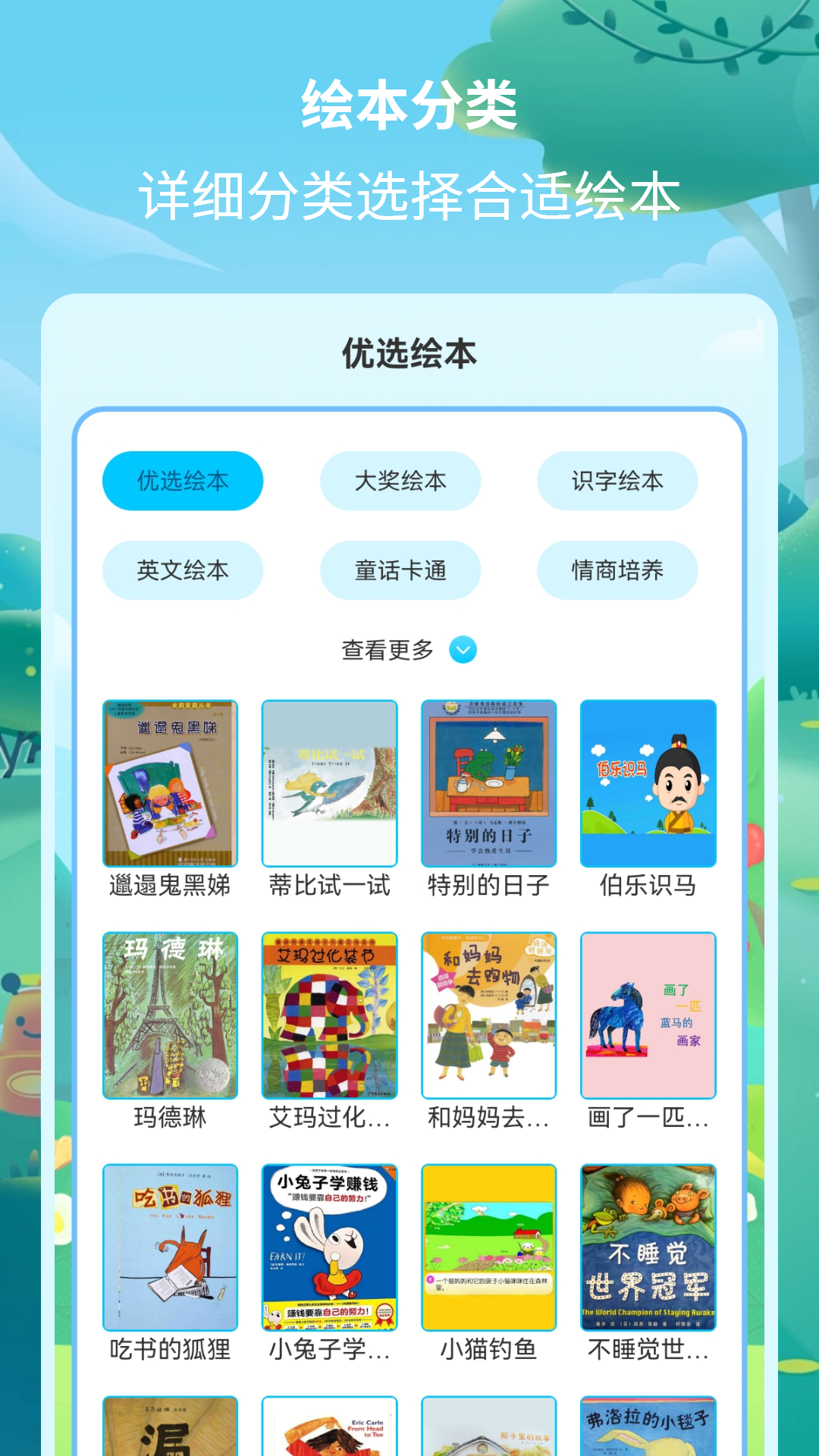View the 和妈妈去购物 book
Viewport: 819px width, 1456px height.
pyautogui.click(x=488, y=1016)
